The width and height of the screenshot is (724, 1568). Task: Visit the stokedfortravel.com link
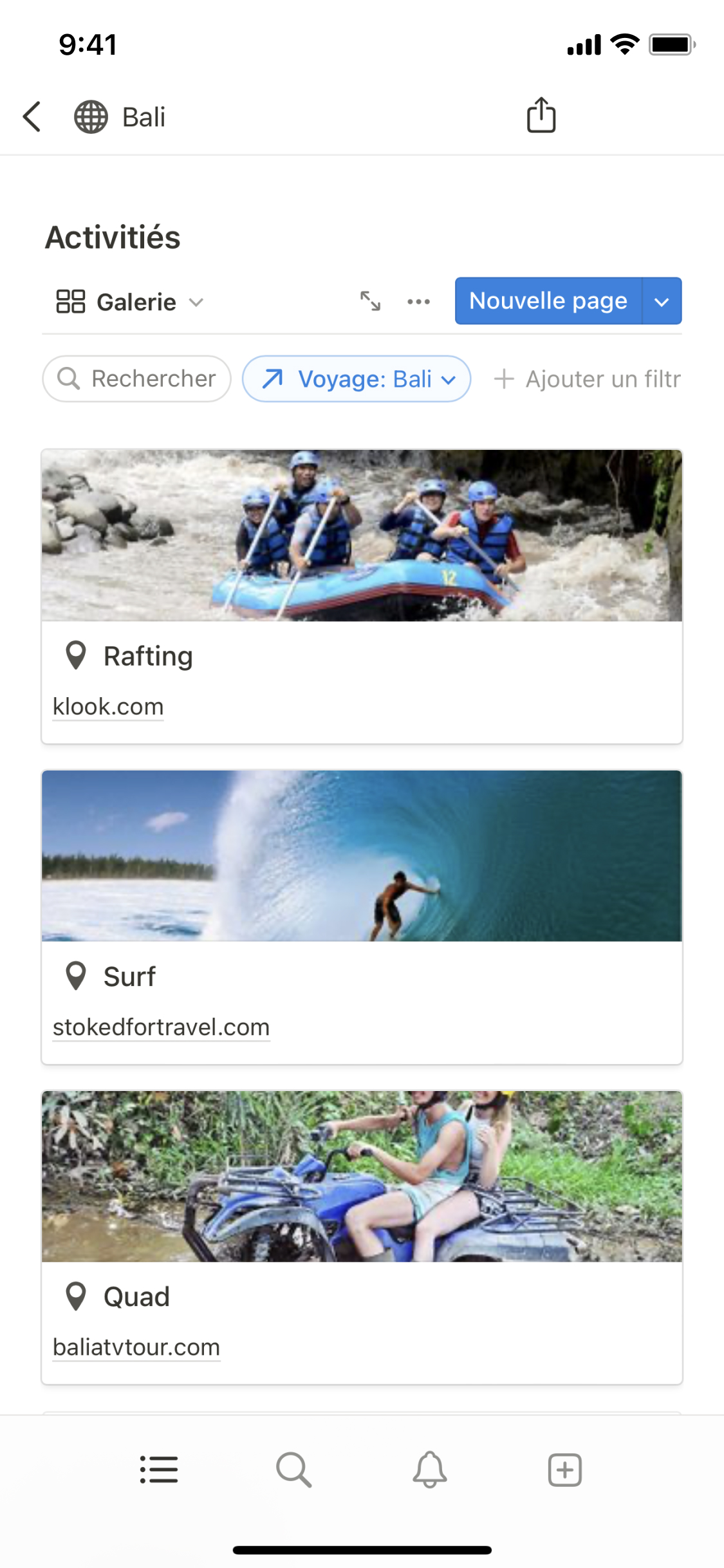(161, 1027)
